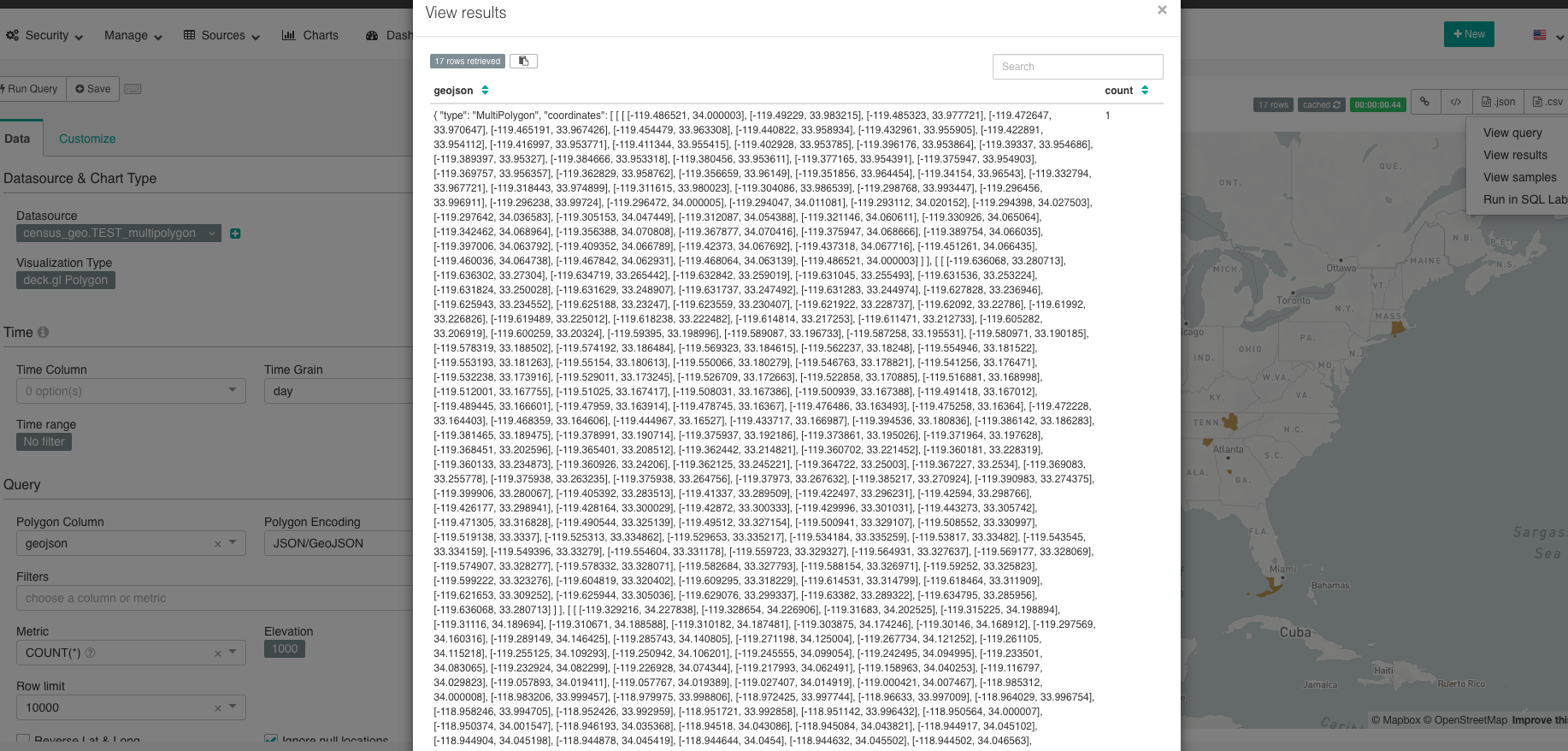Viewport: 1568px width, 751px height.
Task: Click the New button
Action: click(1469, 34)
